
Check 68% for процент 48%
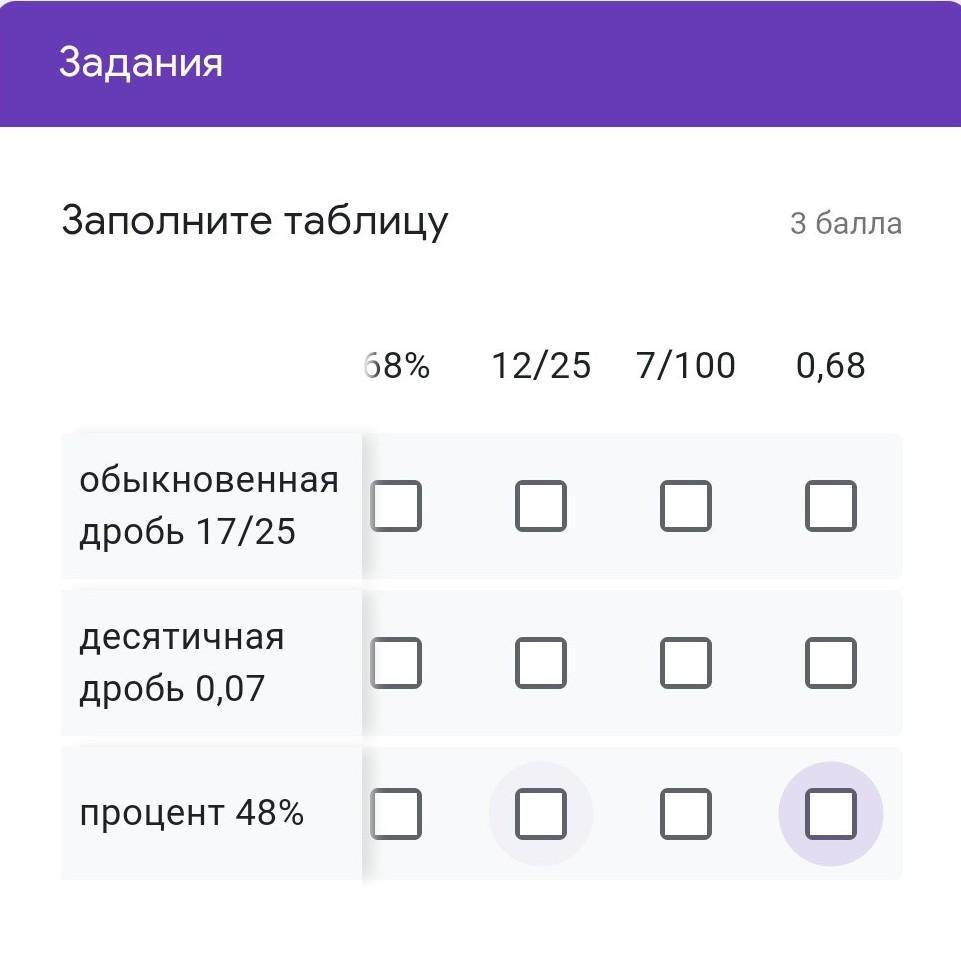pos(397,814)
